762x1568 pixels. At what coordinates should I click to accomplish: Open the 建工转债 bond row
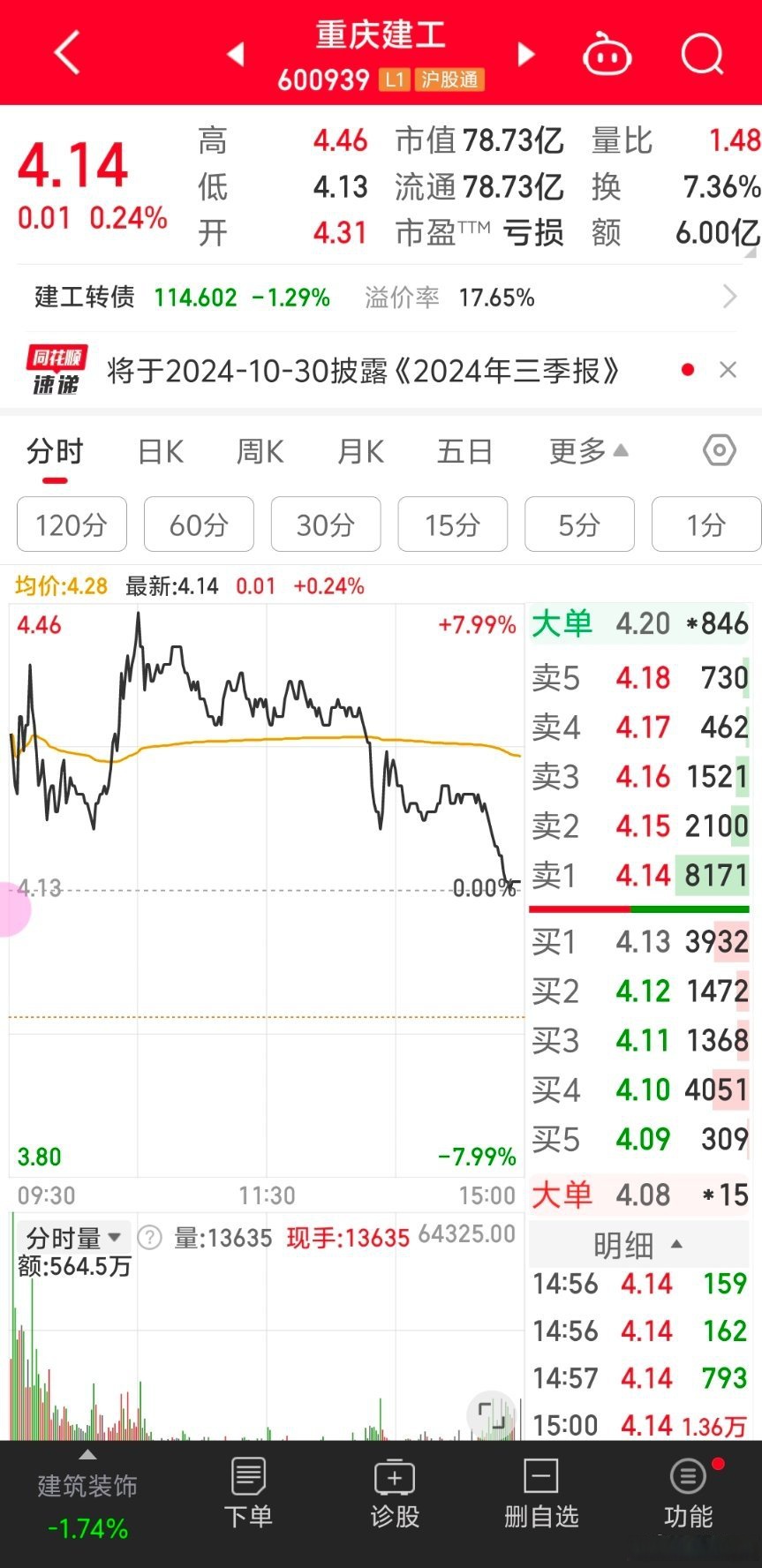[381, 298]
